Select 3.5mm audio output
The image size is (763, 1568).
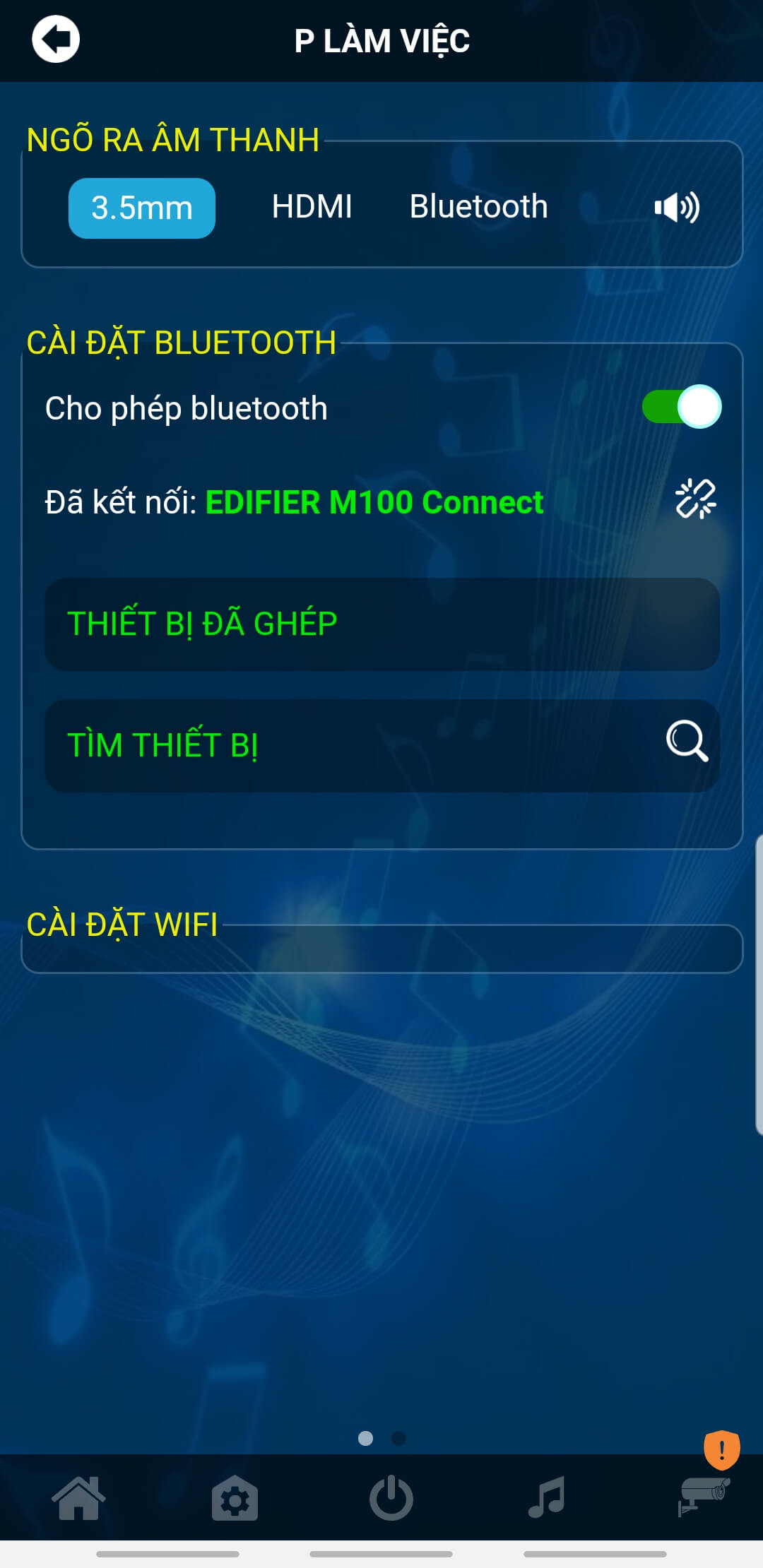point(142,208)
